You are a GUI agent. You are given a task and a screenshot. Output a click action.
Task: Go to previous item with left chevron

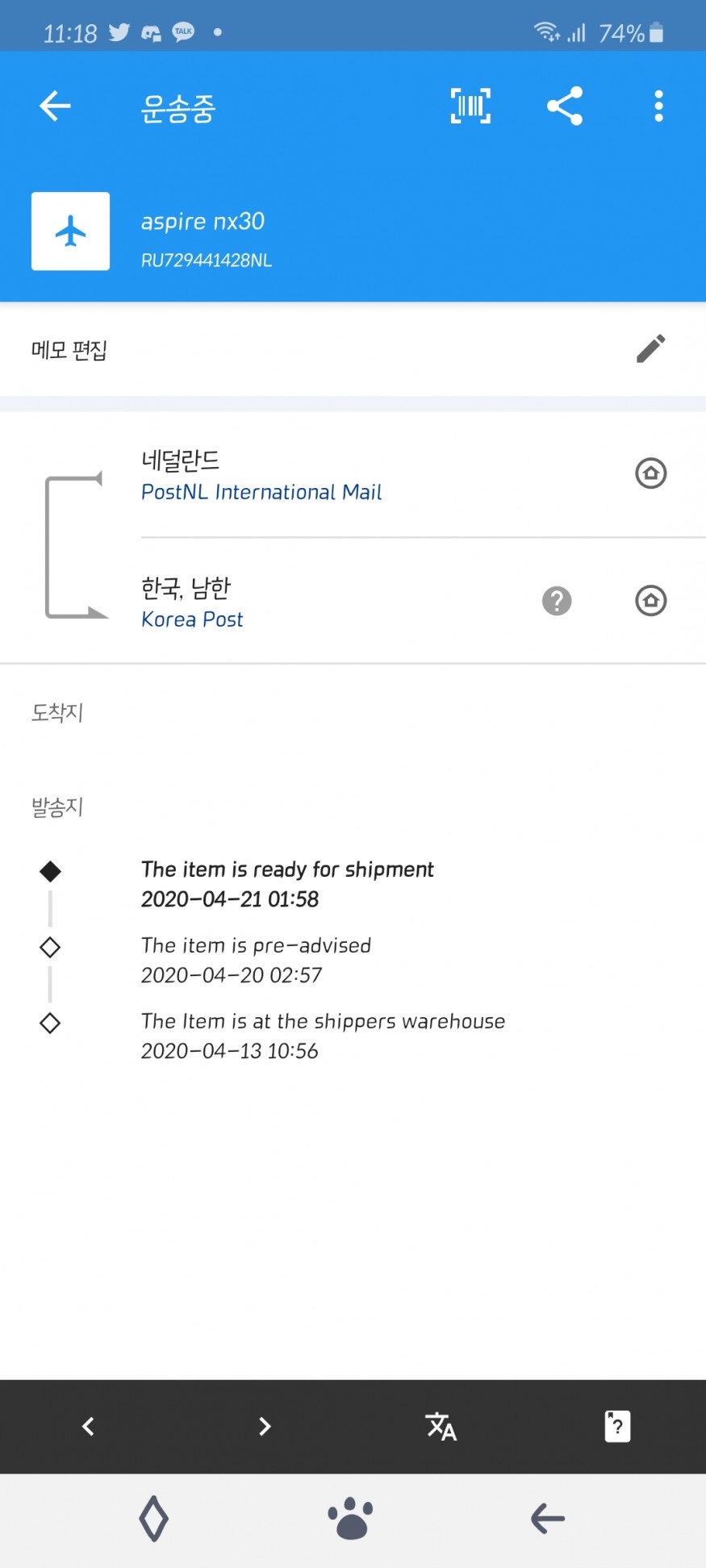[88, 1426]
